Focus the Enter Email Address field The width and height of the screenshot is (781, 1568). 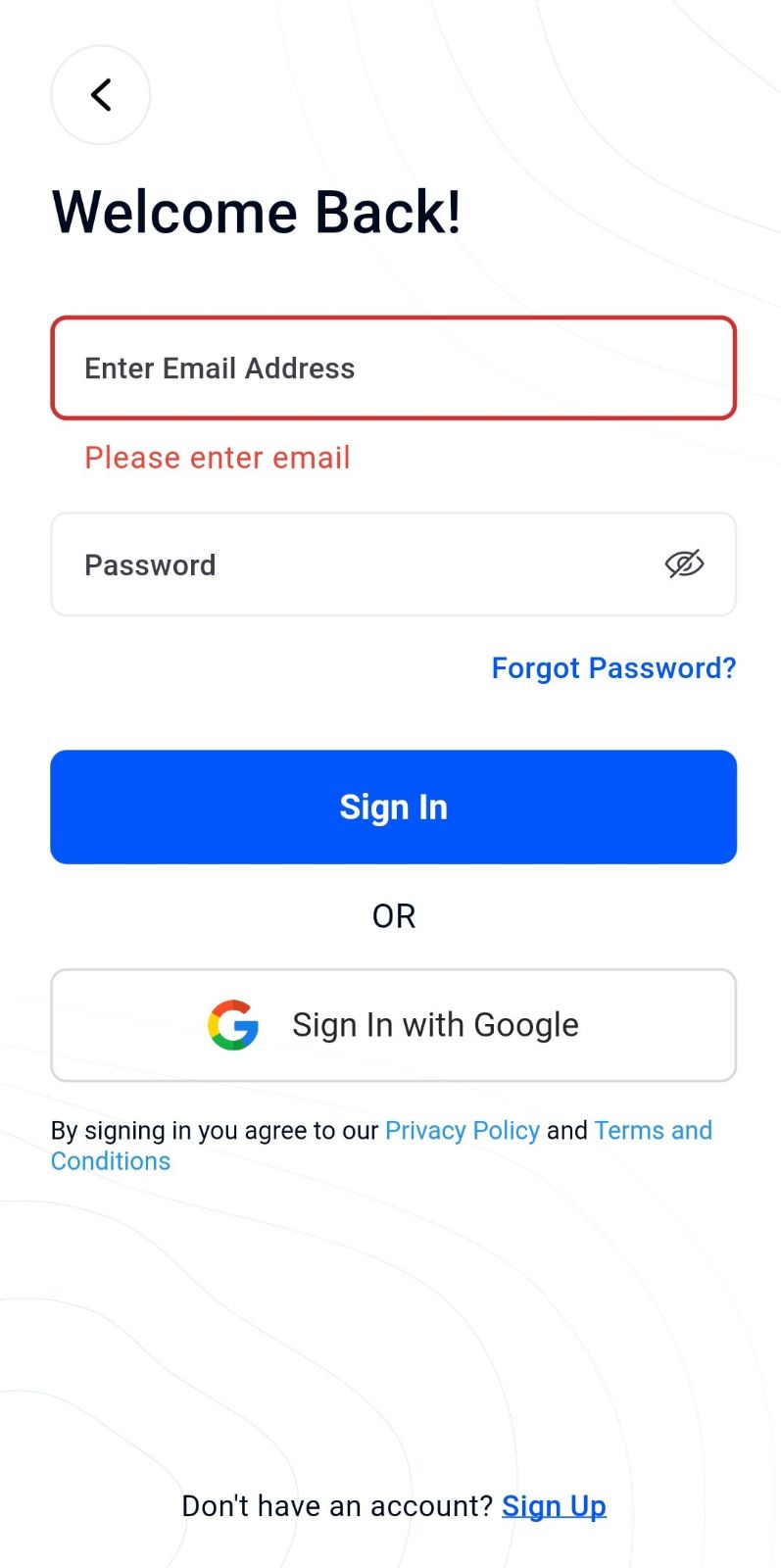point(393,367)
